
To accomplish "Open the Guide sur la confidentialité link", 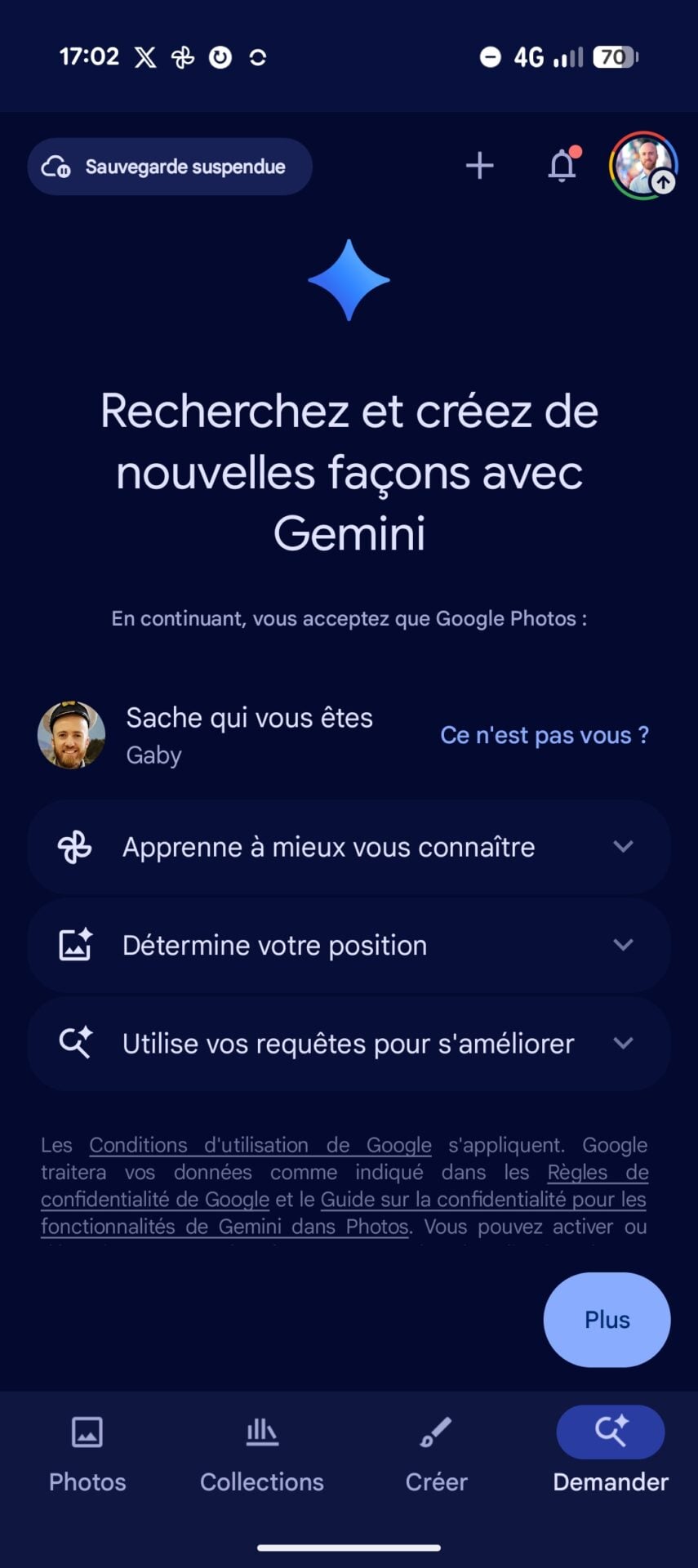I will tap(482, 1199).
